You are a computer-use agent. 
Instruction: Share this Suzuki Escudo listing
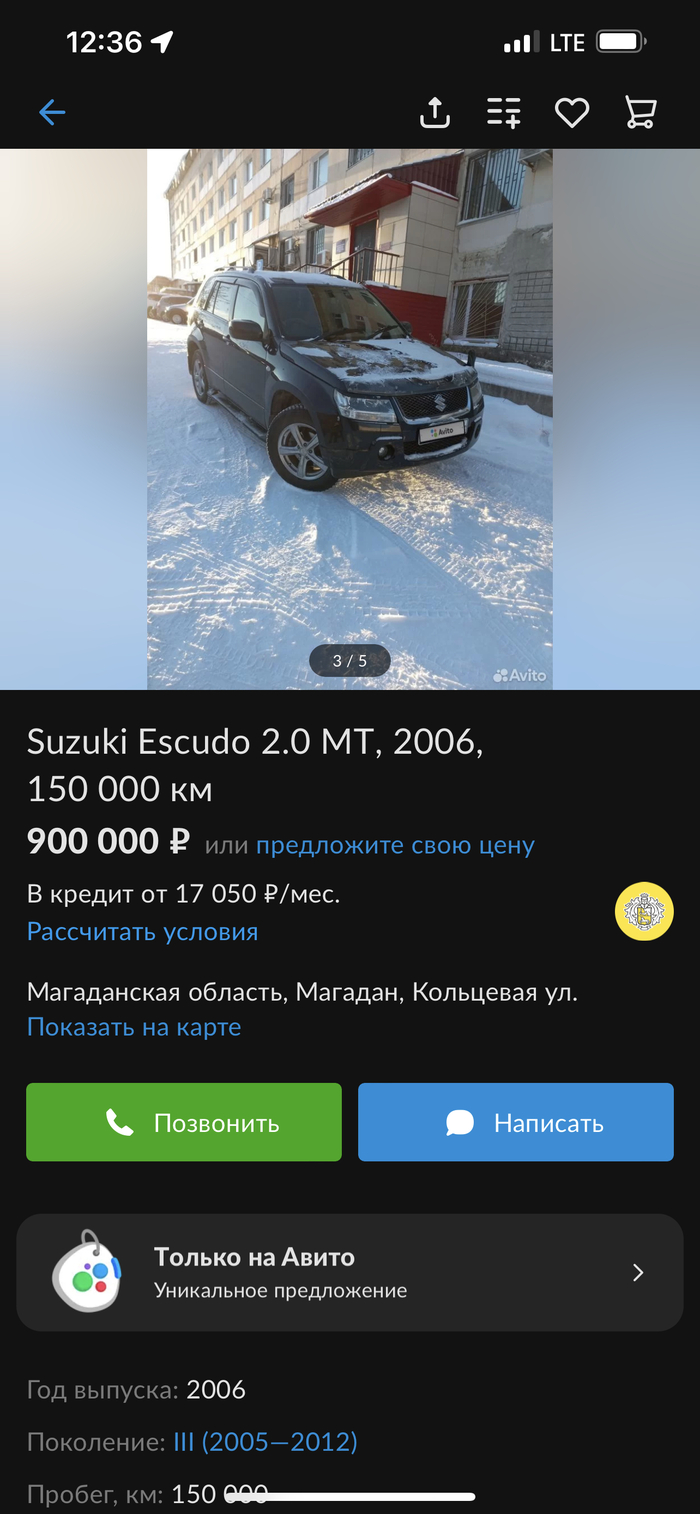click(435, 112)
